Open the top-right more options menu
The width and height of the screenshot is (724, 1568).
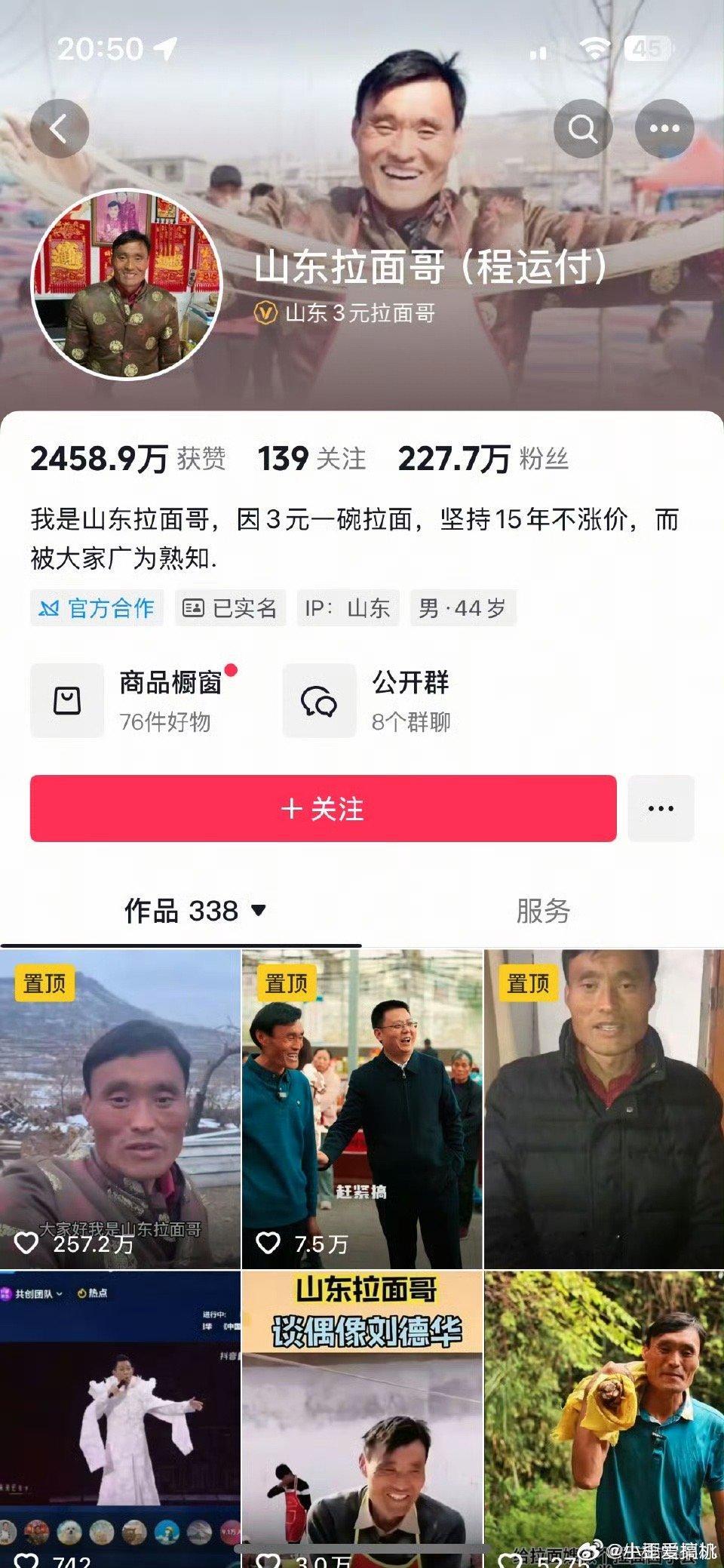pyautogui.click(x=664, y=129)
